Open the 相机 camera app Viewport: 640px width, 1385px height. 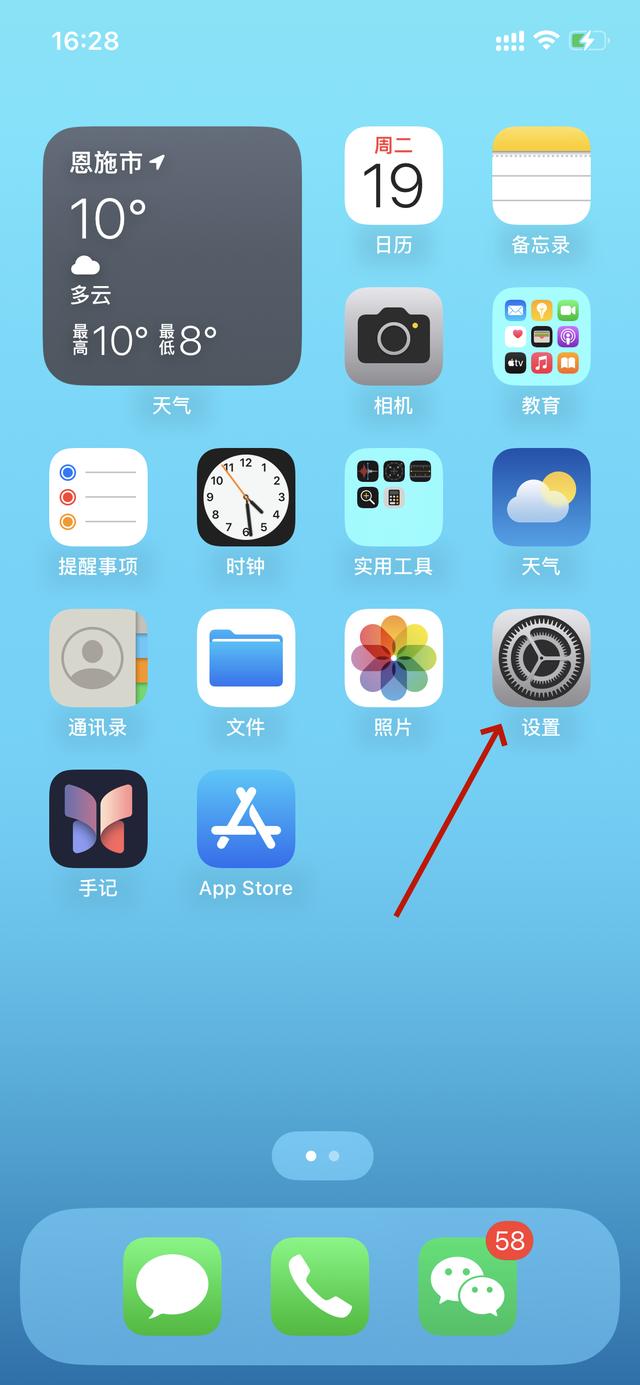[x=393, y=337]
